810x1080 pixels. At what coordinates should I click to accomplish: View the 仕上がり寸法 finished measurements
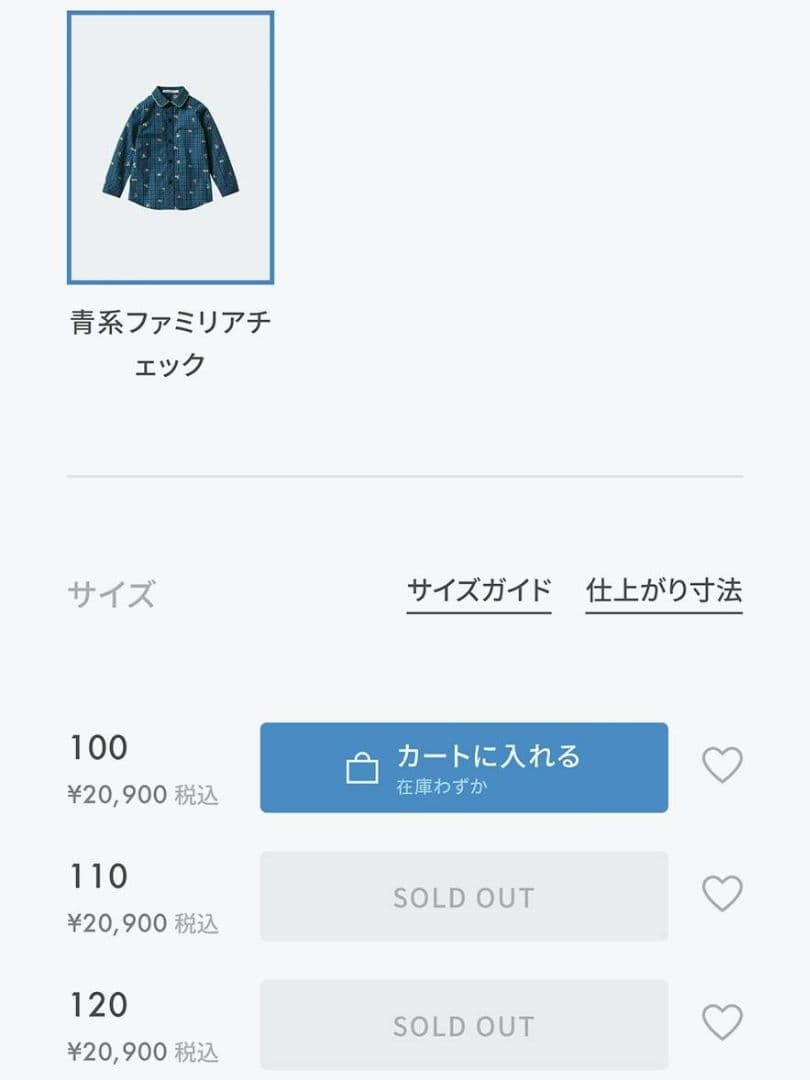click(x=663, y=589)
